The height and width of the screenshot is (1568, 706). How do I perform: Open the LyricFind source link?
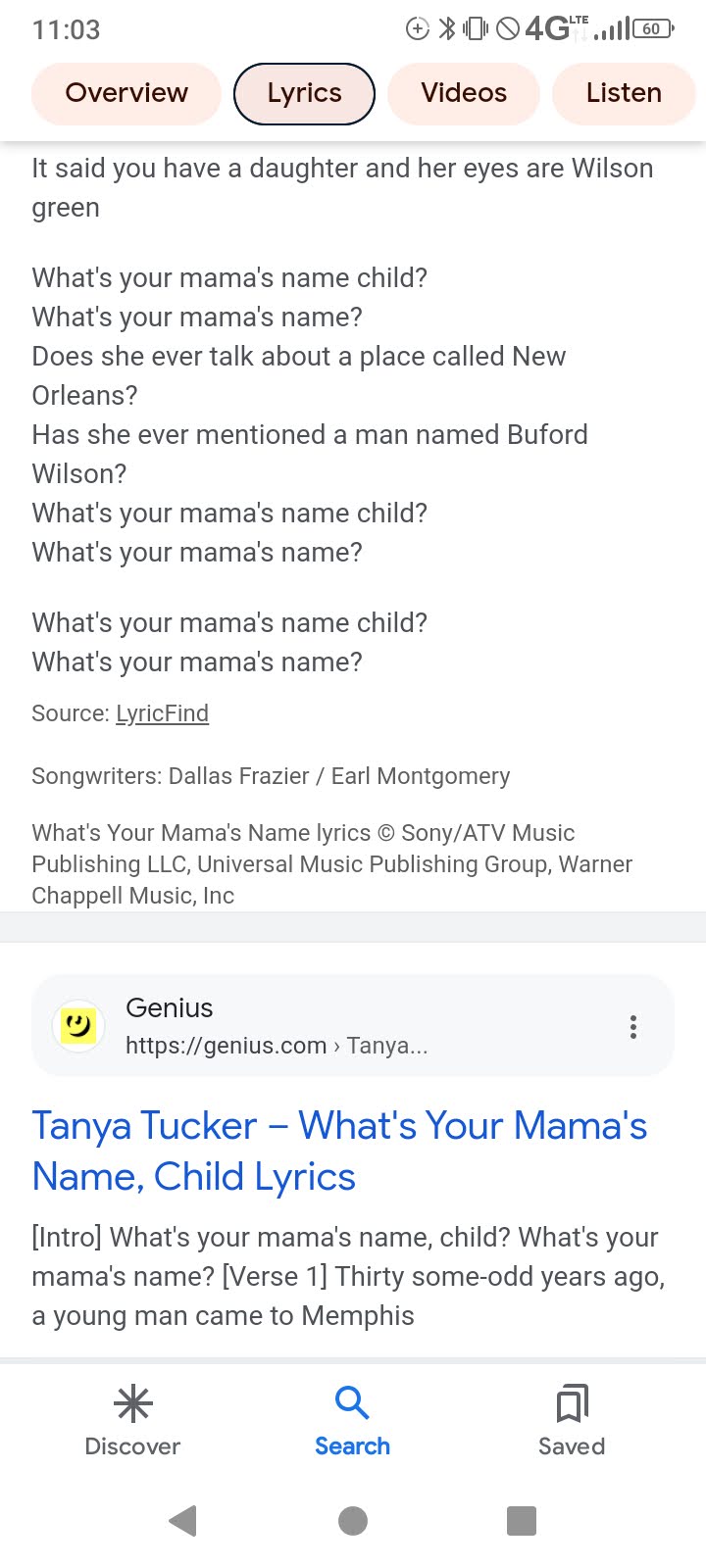[x=162, y=713]
